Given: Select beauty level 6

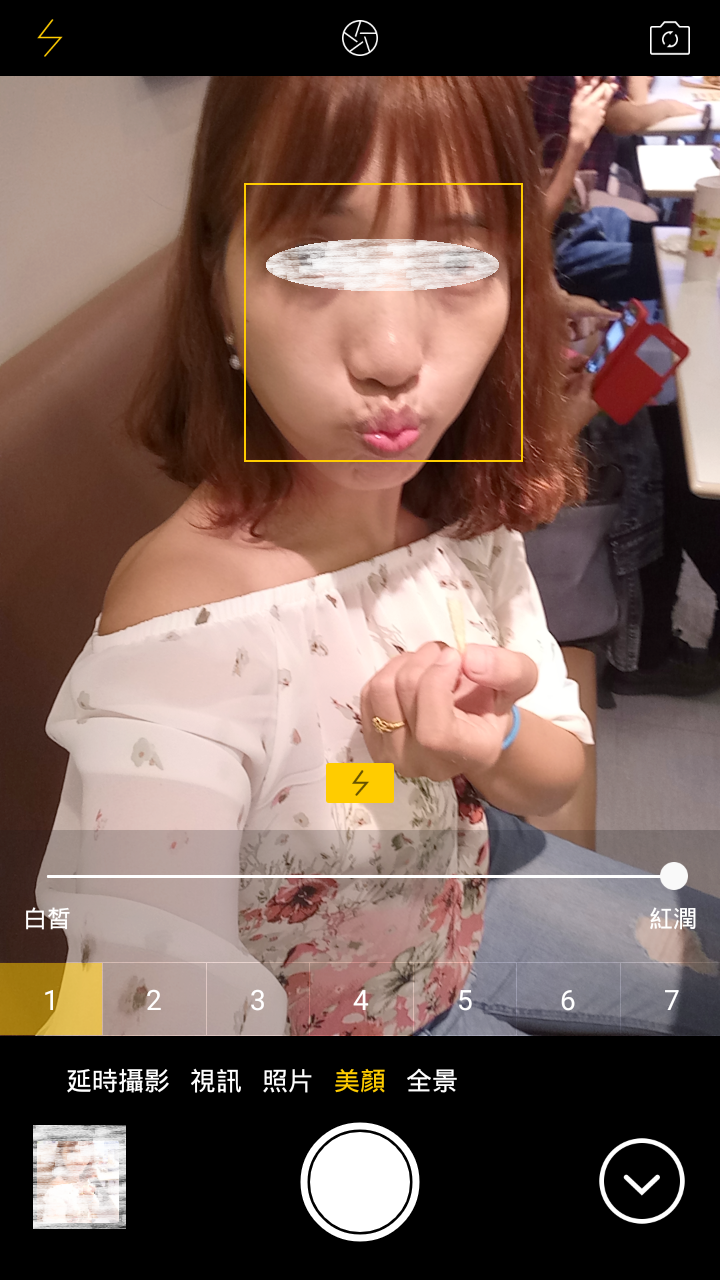Looking at the screenshot, I should click(567, 999).
